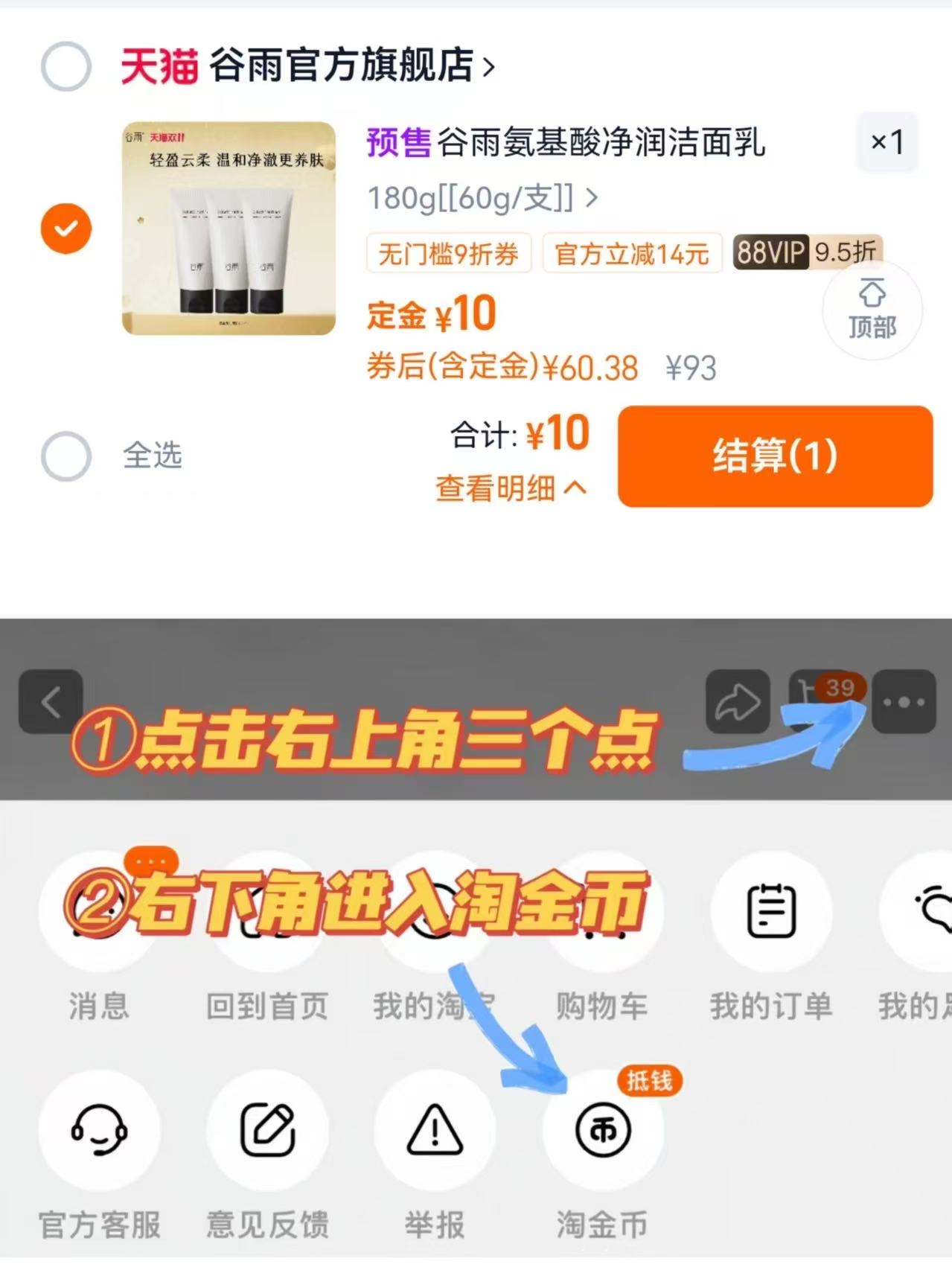Viewport: 952px width, 1270px height.
Task: Open the three-dots menu at top right
Action: 903,701
